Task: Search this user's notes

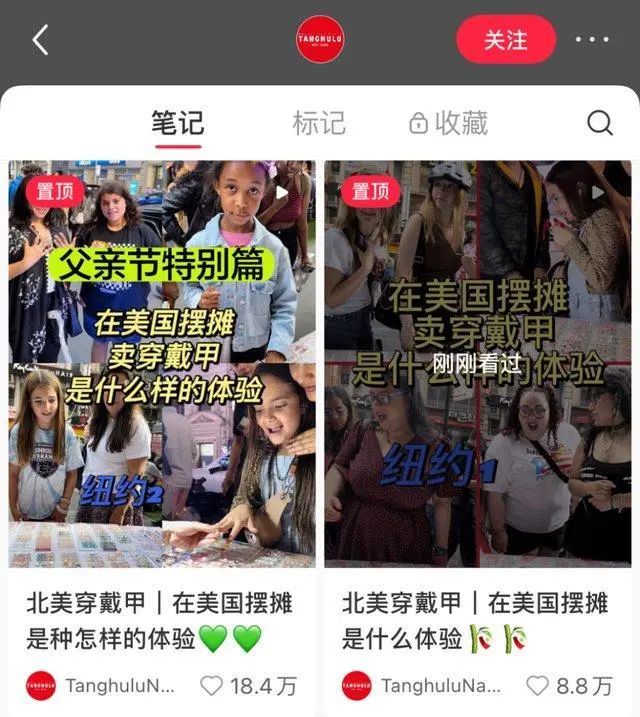Action: tap(599, 123)
